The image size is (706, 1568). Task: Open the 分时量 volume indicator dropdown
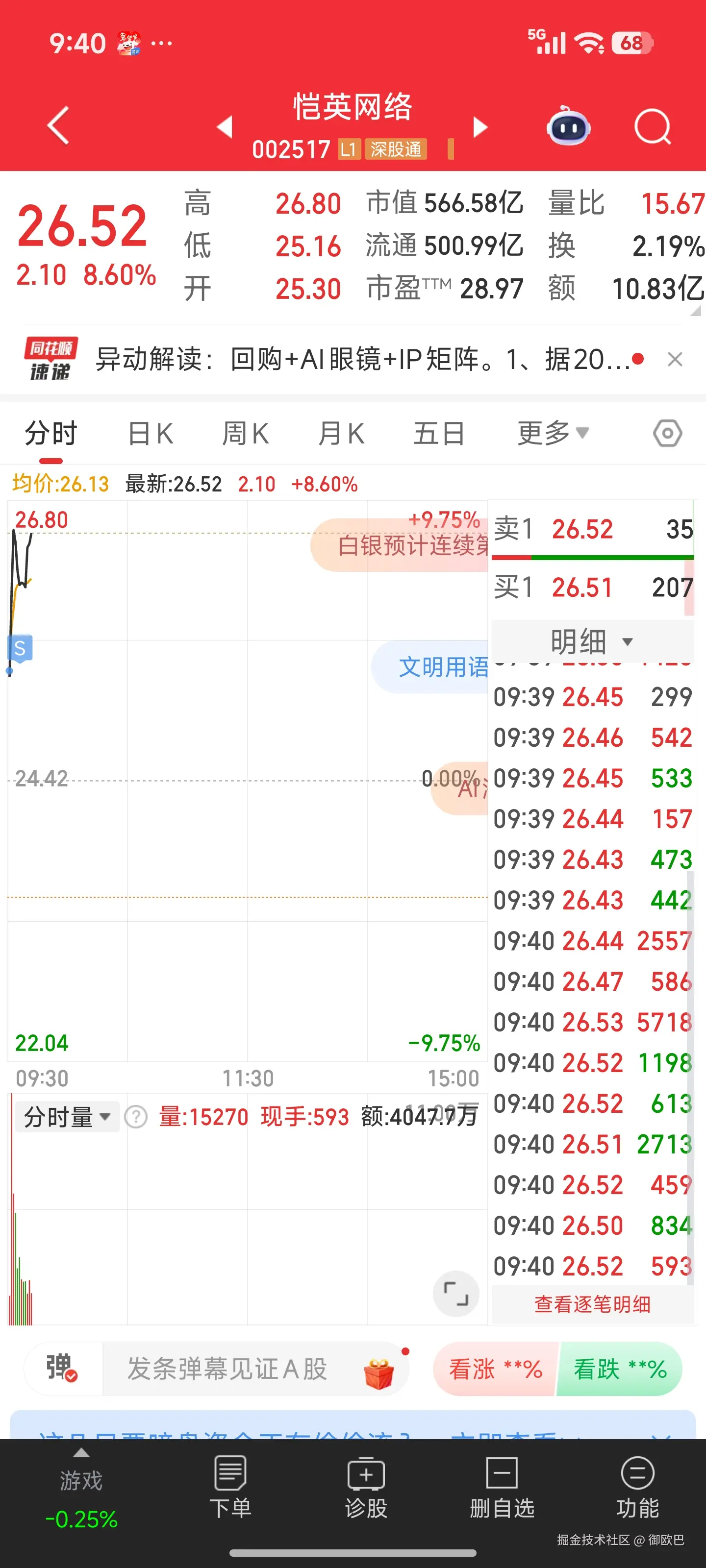67,1116
